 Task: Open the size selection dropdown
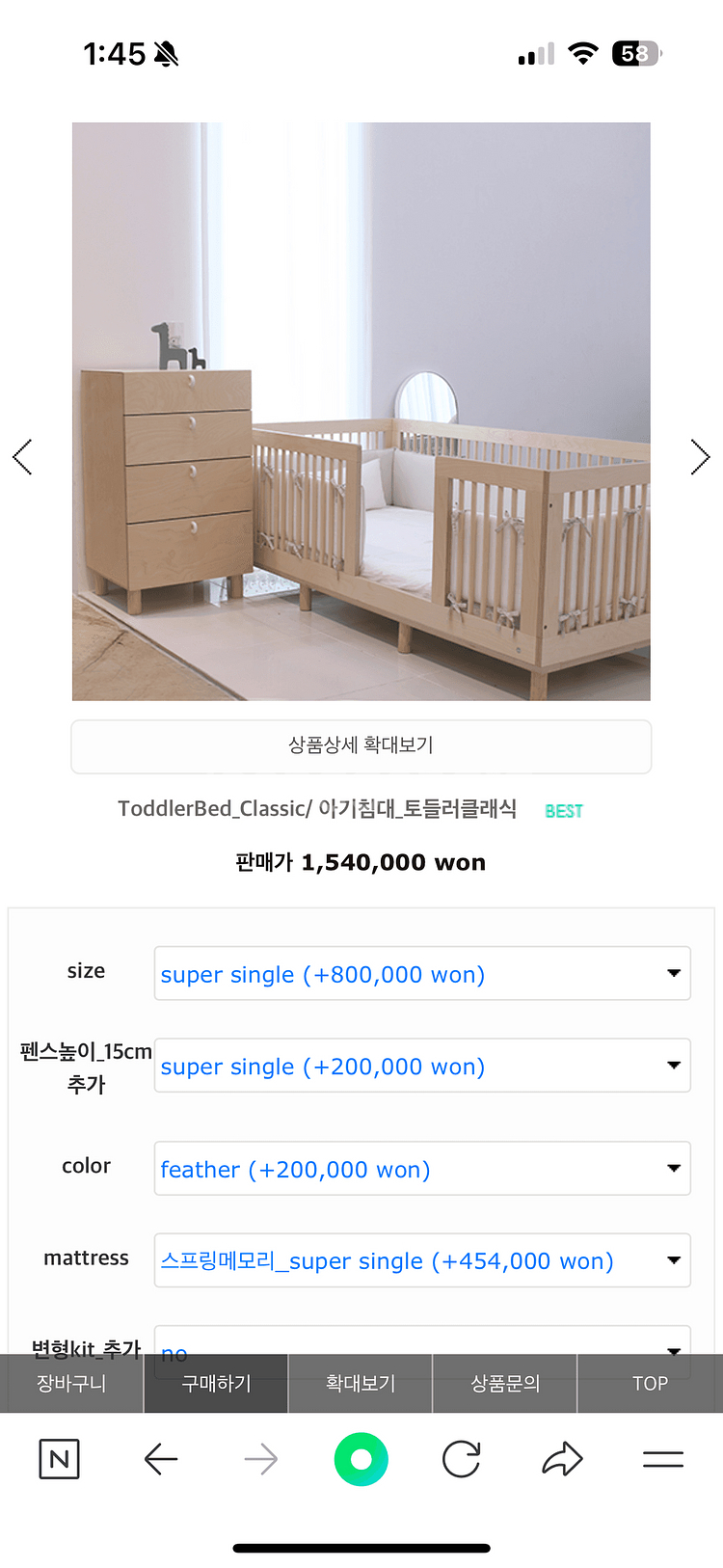coord(422,973)
